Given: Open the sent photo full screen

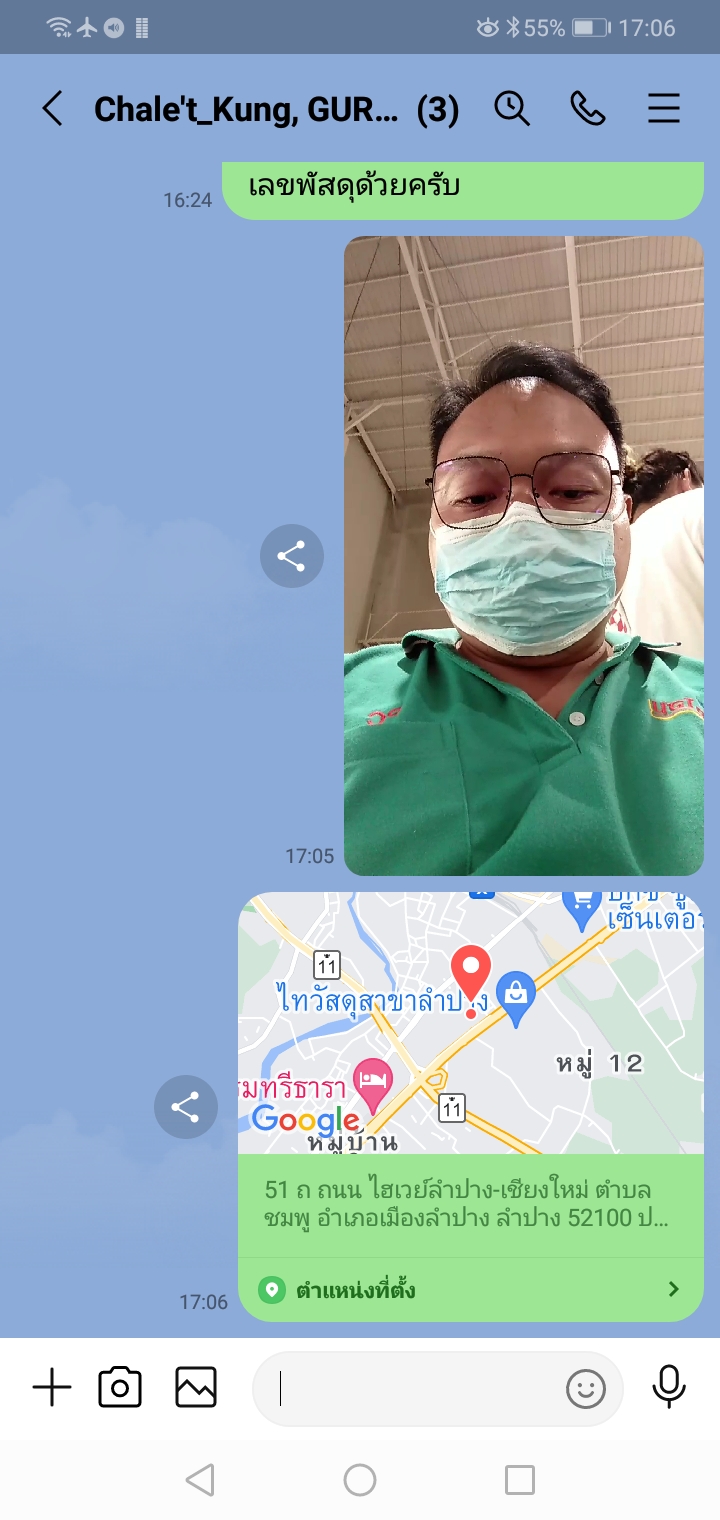Looking at the screenshot, I should click(523, 555).
